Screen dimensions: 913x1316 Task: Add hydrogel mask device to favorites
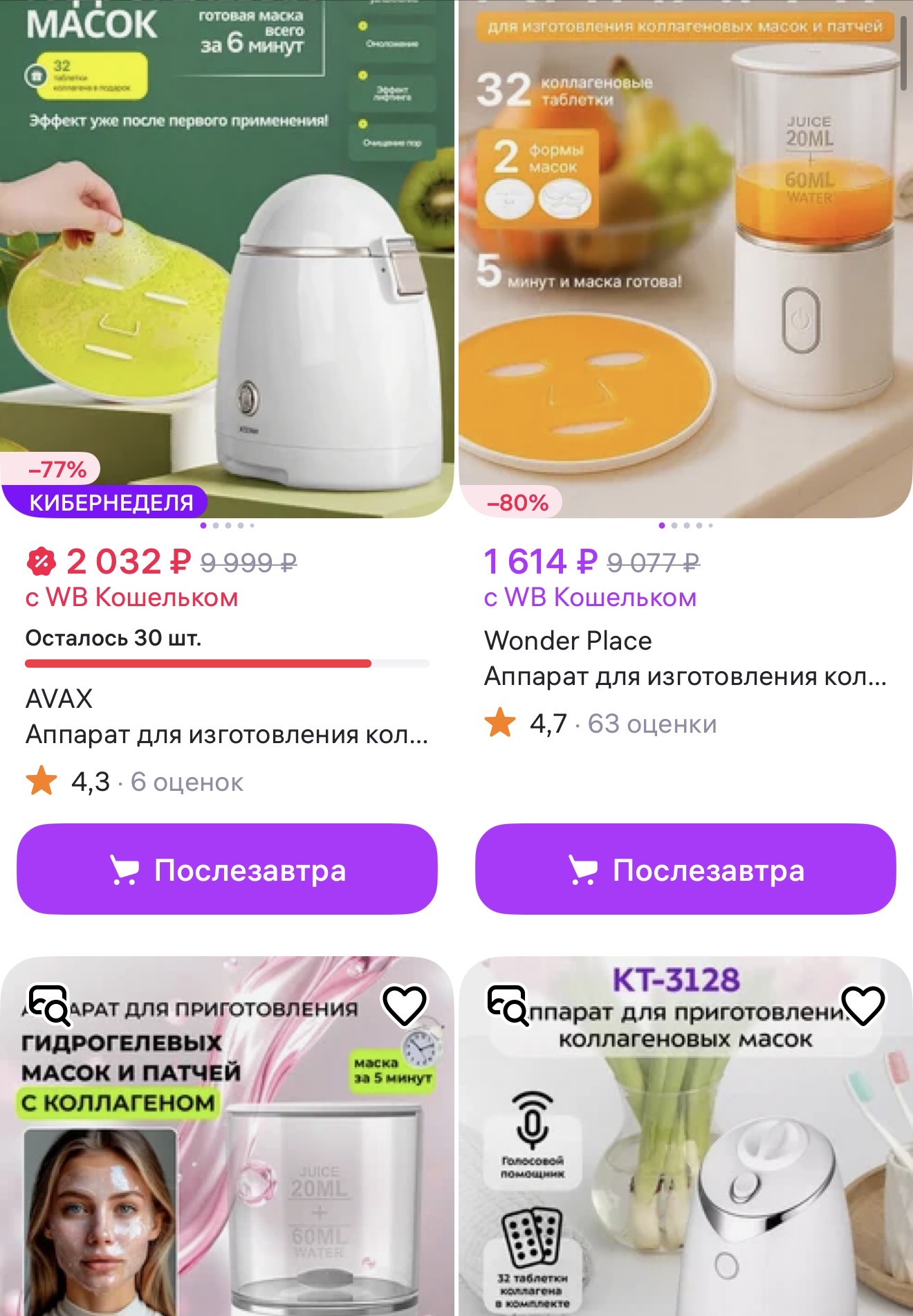pyautogui.click(x=405, y=1005)
